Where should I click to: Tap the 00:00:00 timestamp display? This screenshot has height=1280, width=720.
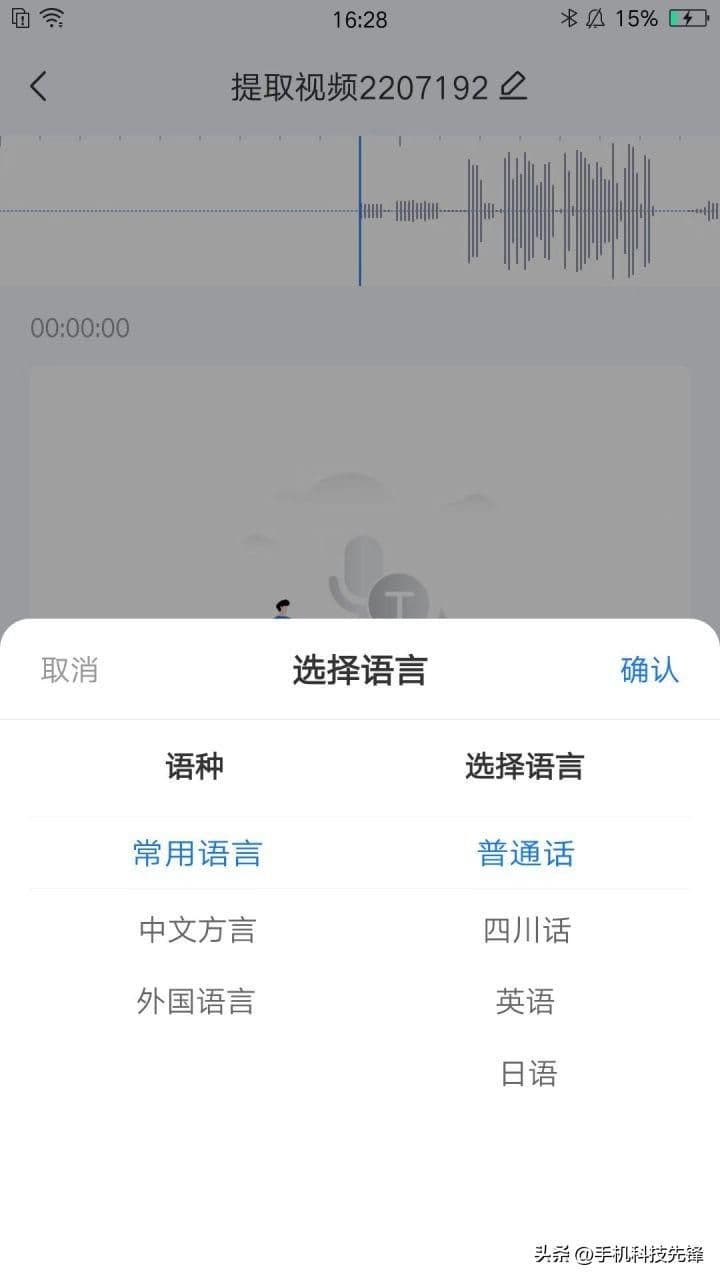pyautogui.click(x=78, y=328)
